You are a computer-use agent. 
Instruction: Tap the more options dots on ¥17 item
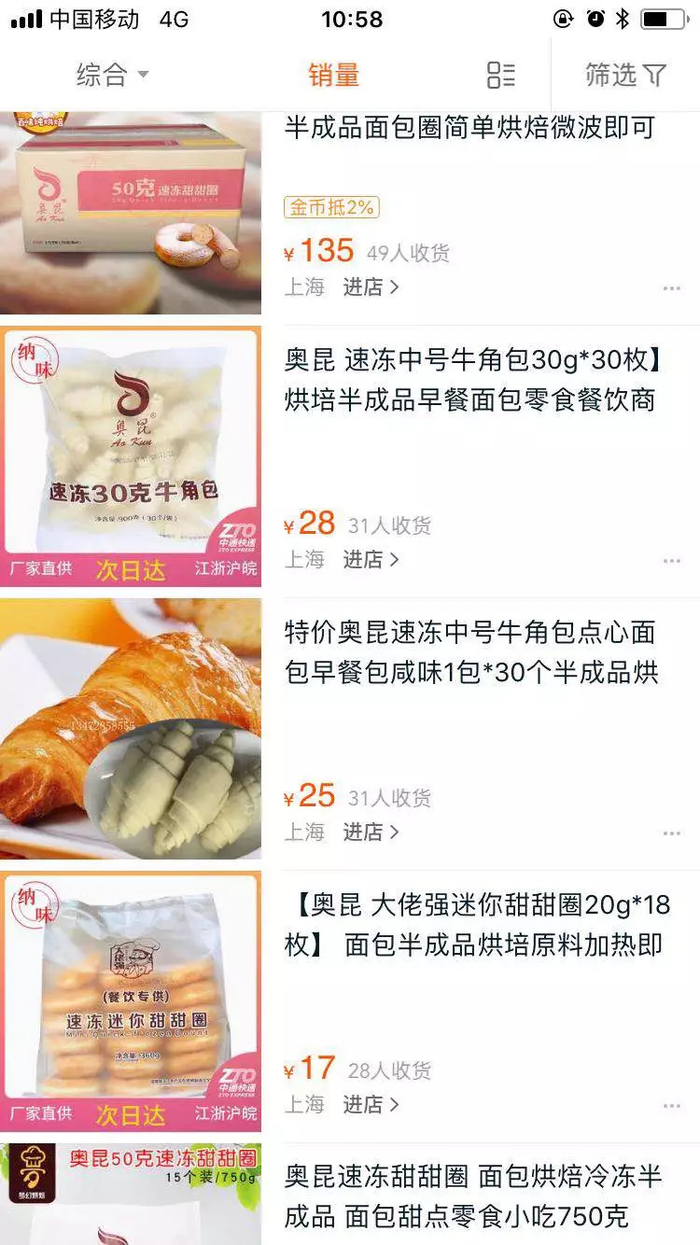pyautogui.click(x=671, y=1105)
